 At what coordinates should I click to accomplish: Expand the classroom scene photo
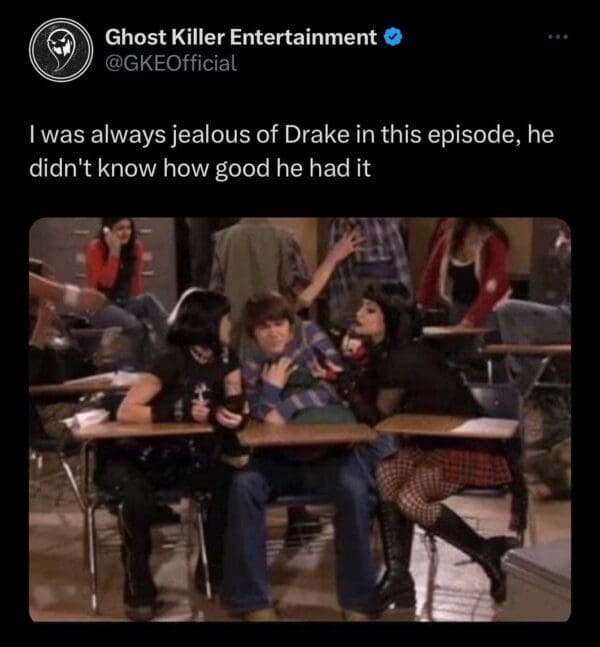click(300, 418)
